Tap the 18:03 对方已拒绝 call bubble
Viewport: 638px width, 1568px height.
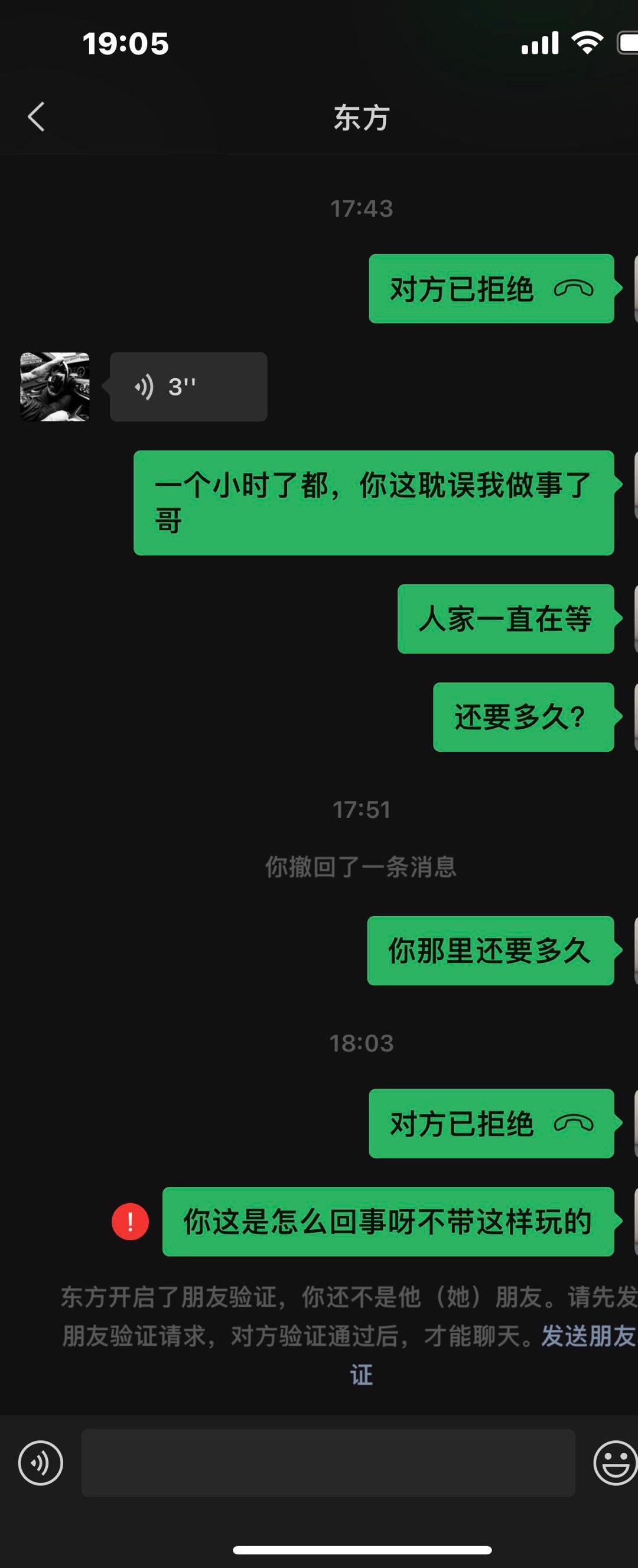coord(491,1123)
